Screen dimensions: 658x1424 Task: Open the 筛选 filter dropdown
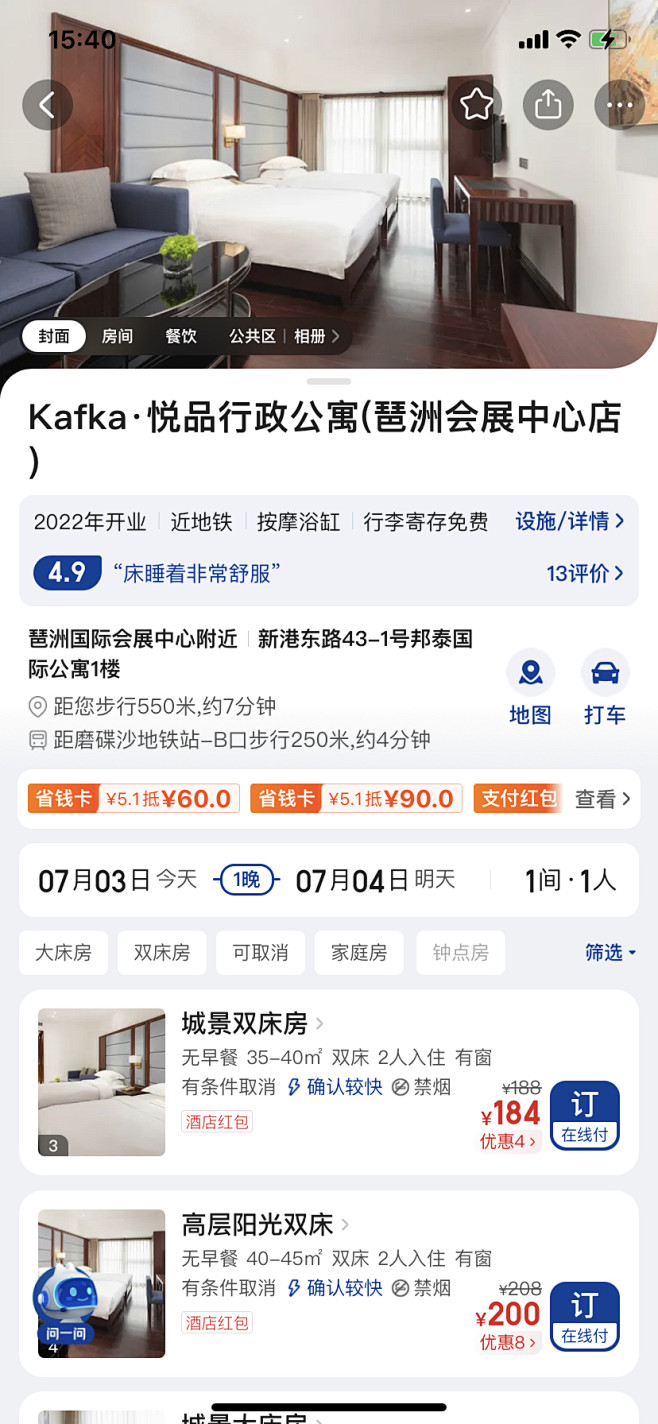tap(609, 953)
